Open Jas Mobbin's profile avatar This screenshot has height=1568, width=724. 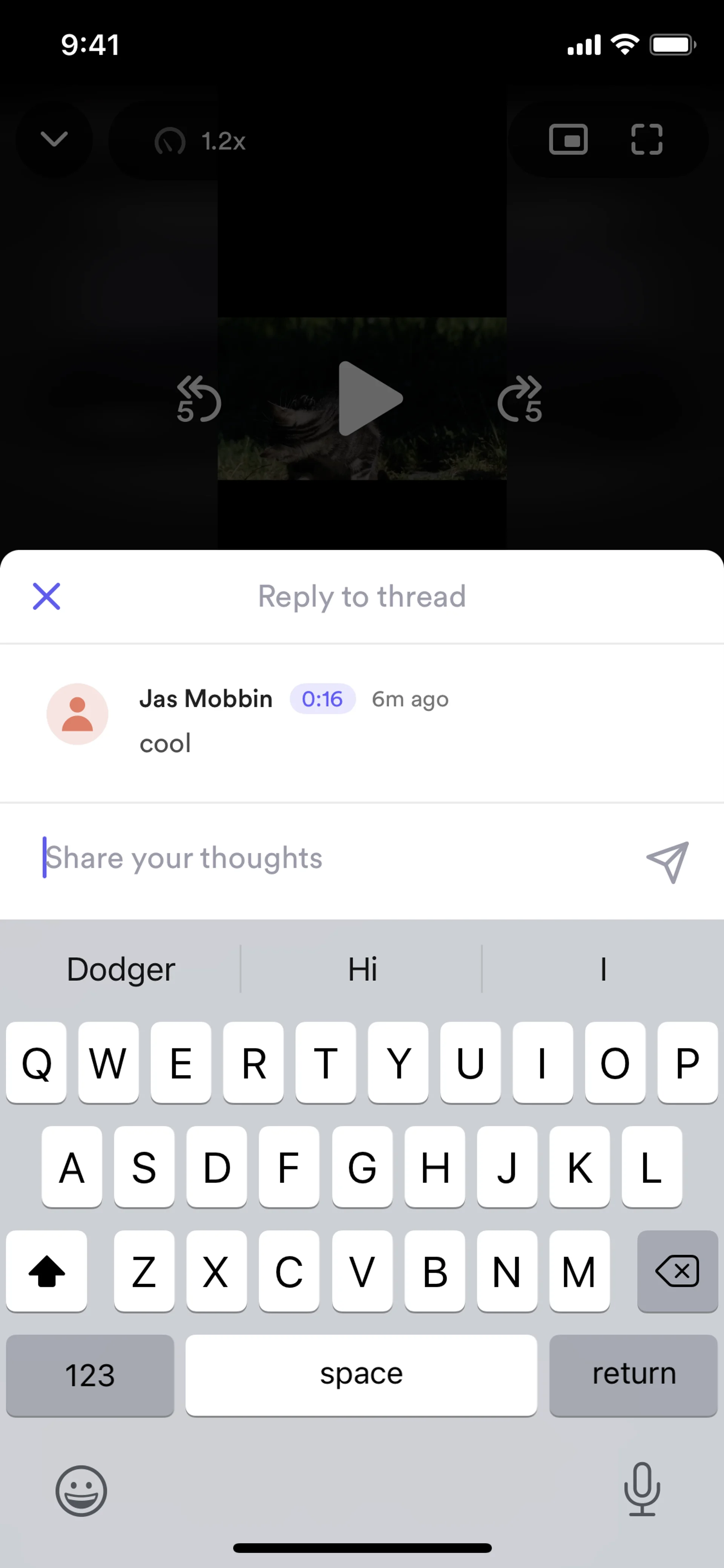77,713
